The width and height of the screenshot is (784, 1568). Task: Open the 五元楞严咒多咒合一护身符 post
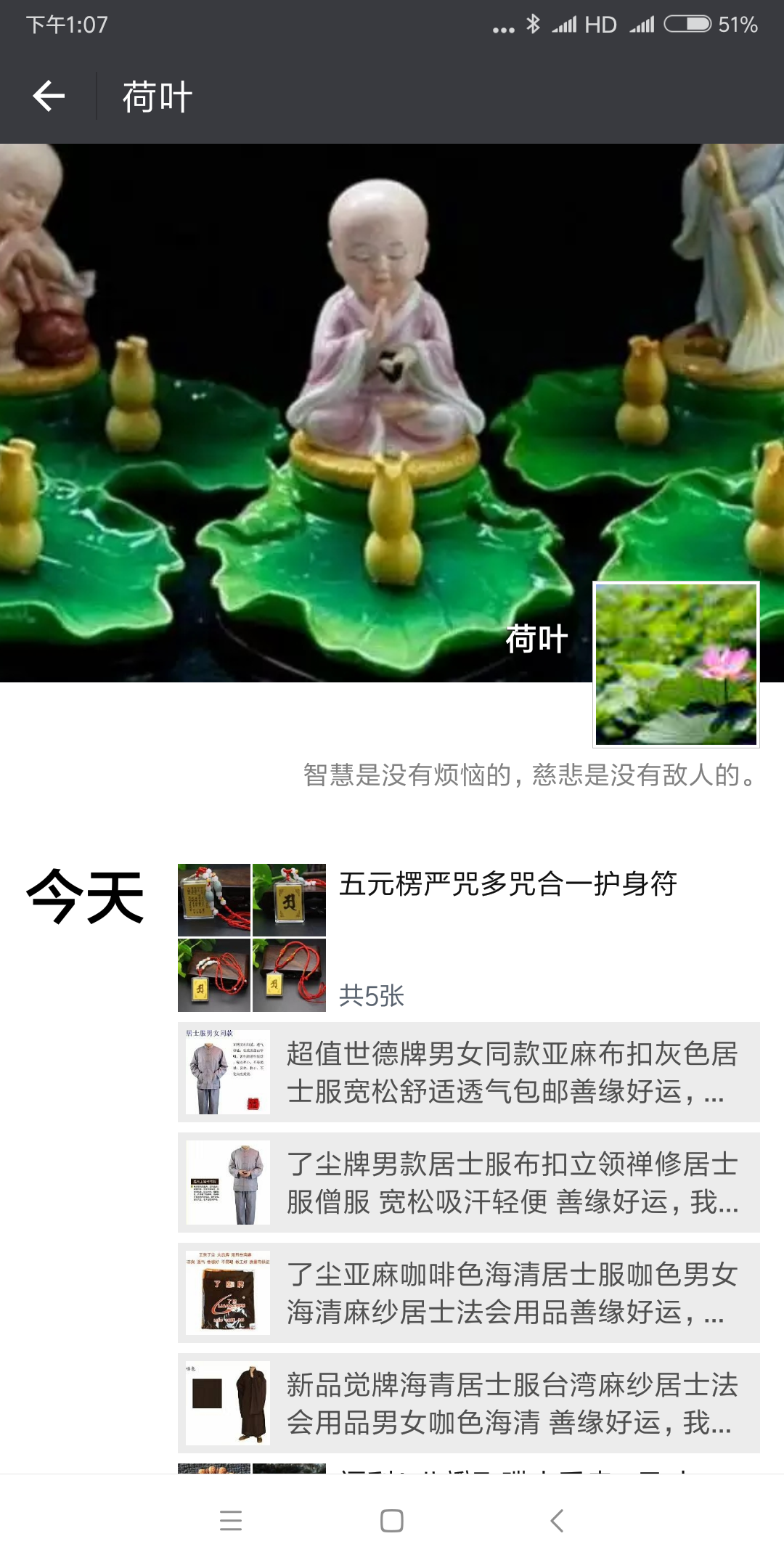click(507, 884)
